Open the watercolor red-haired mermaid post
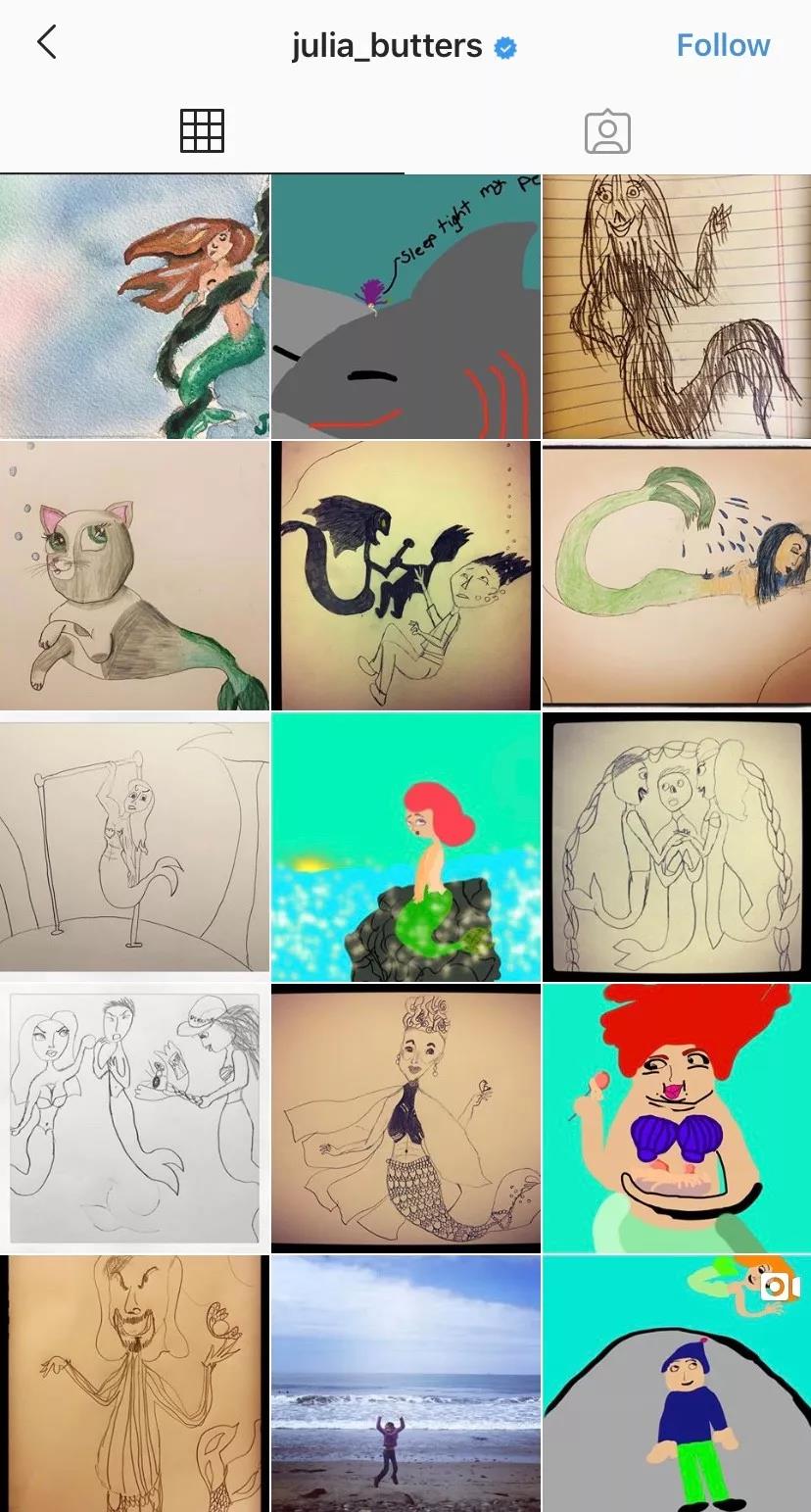This screenshot has height=1512, width=811. tap(134, 307)
